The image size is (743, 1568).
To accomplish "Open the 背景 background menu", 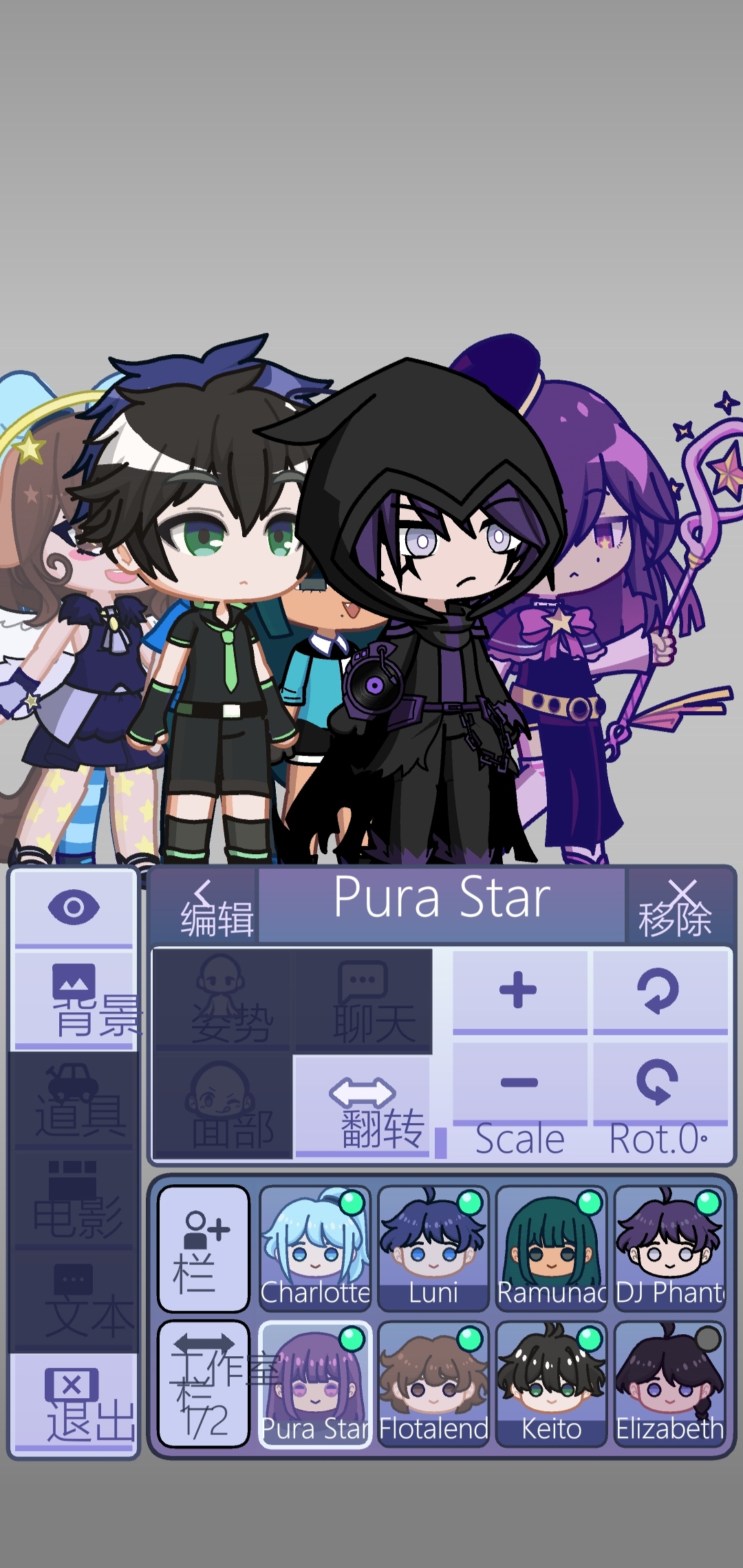I will point(74,1001).
